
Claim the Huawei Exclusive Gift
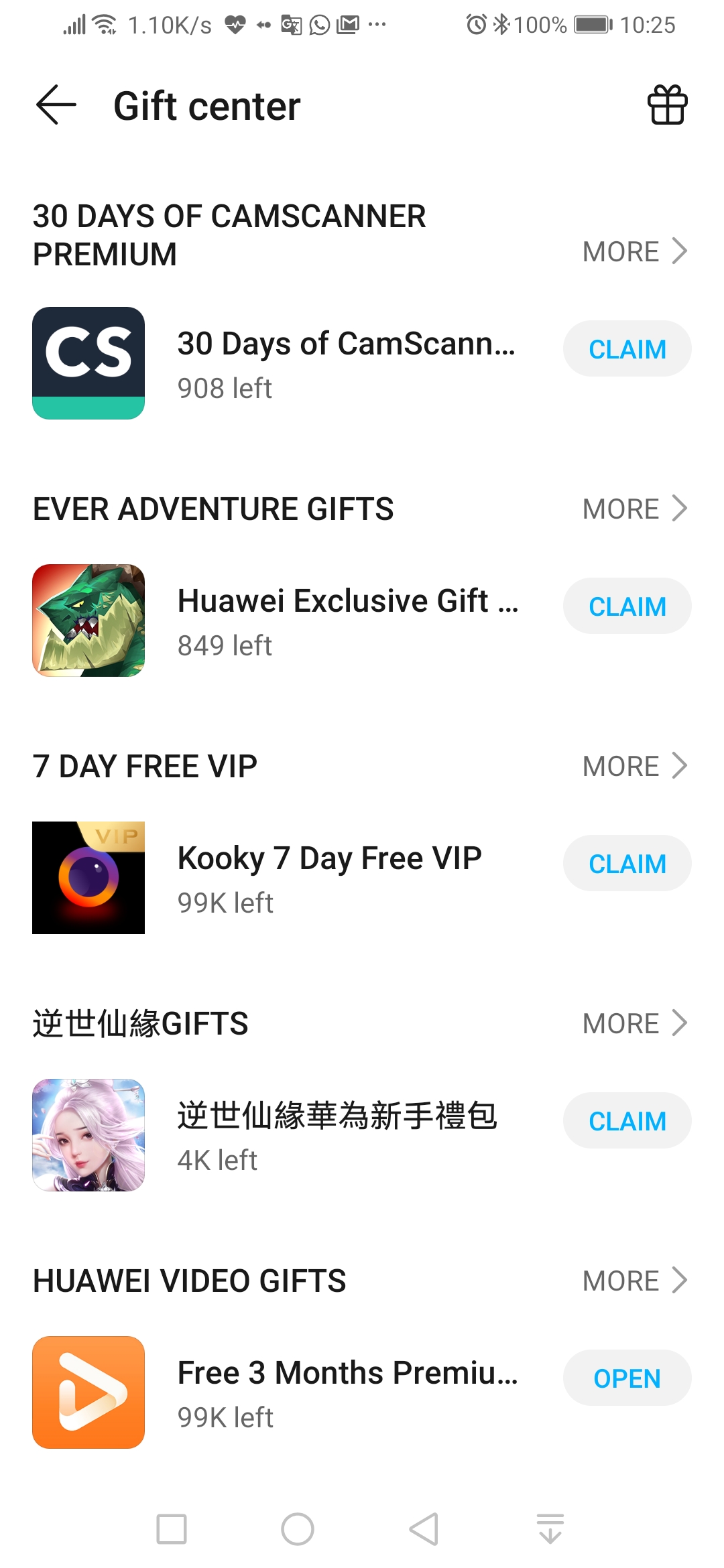pyautogui.click(x=627, y=606)
